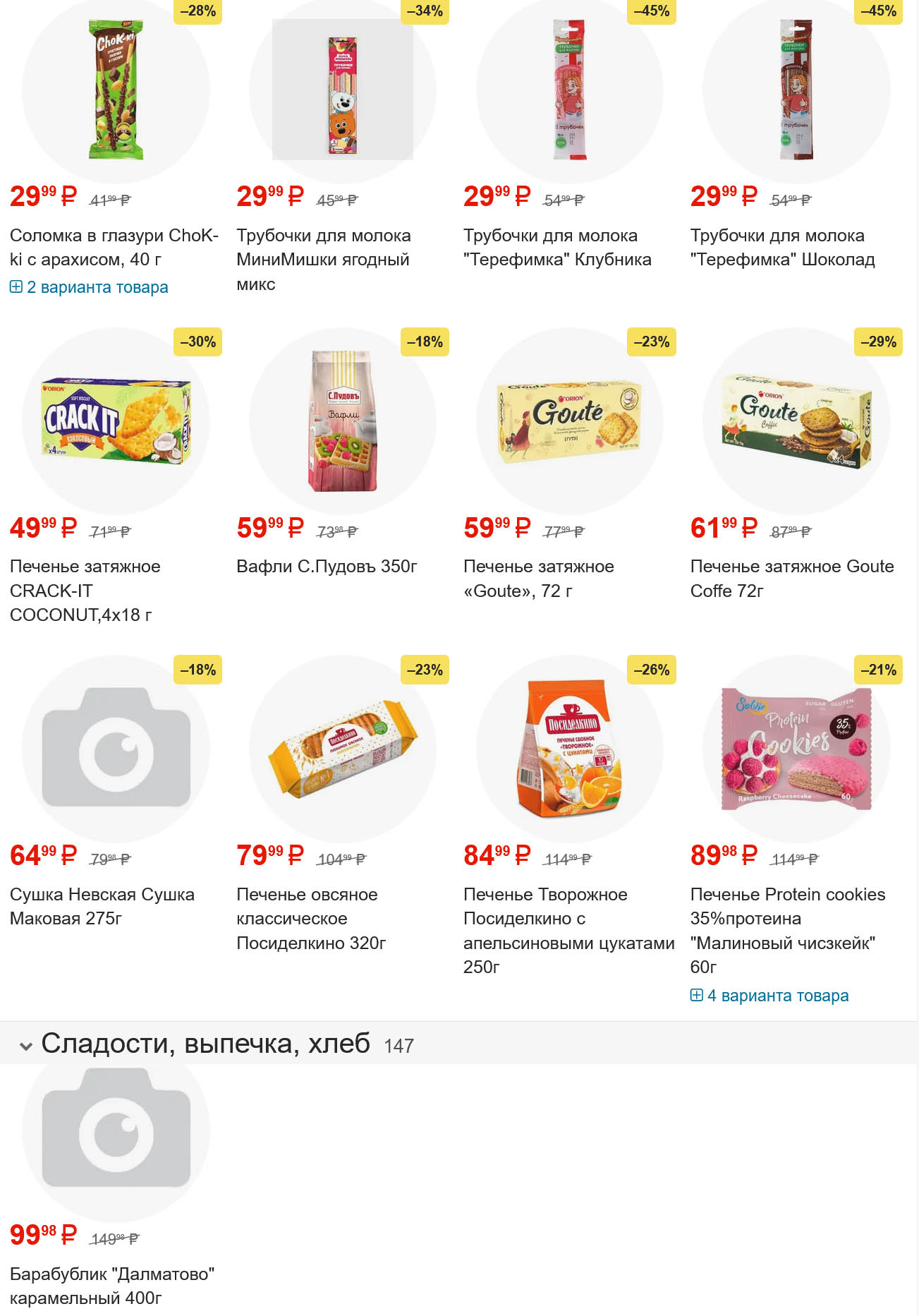This screenshot has height=1316, width=919.
Task: Open Печенье Творожное Посиделкино с апельсиновыми цукатами
Action: tap(568, 930)
